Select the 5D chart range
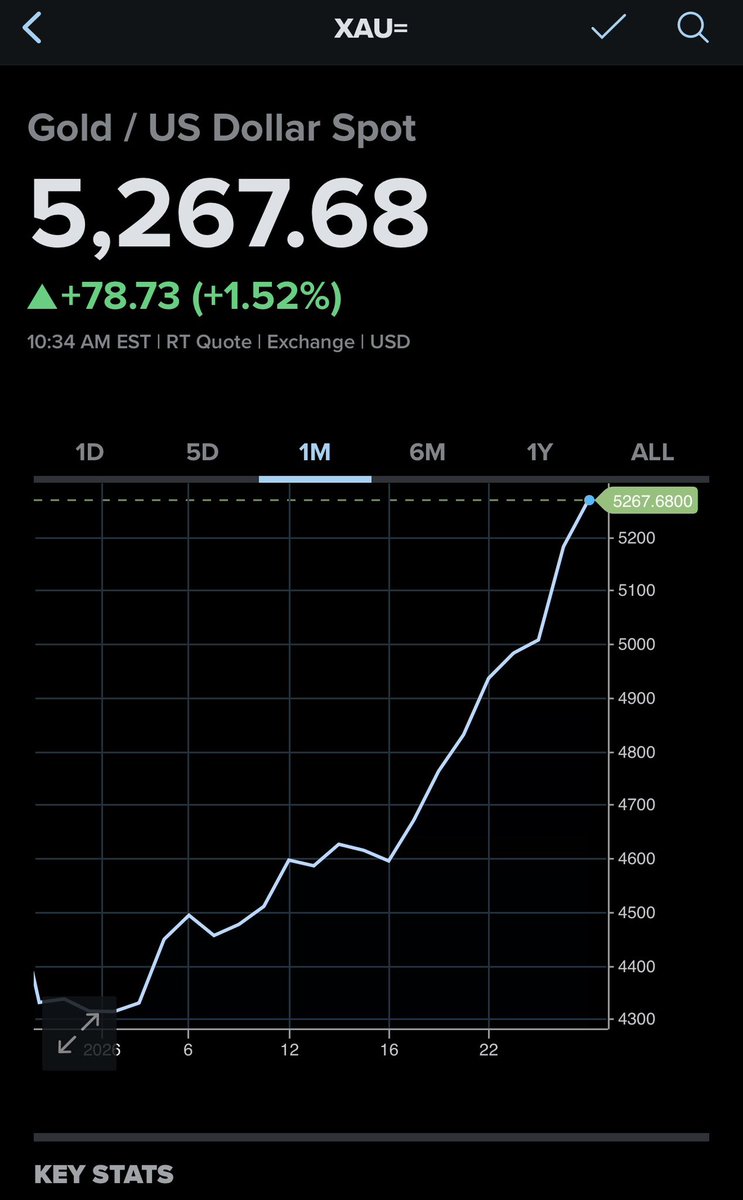This screenshot has height=1200, width=743. (202, 452)
